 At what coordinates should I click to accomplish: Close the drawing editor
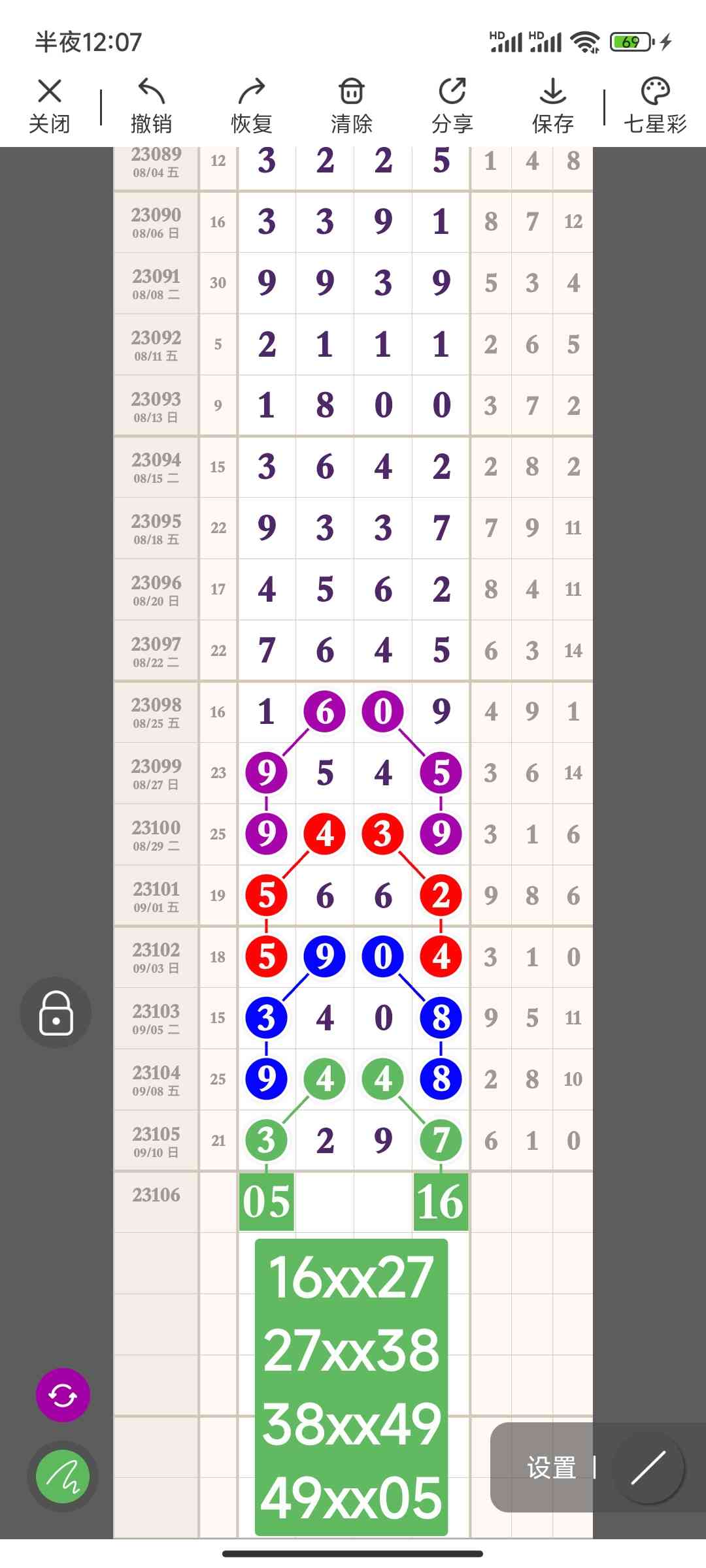(50, 106)
